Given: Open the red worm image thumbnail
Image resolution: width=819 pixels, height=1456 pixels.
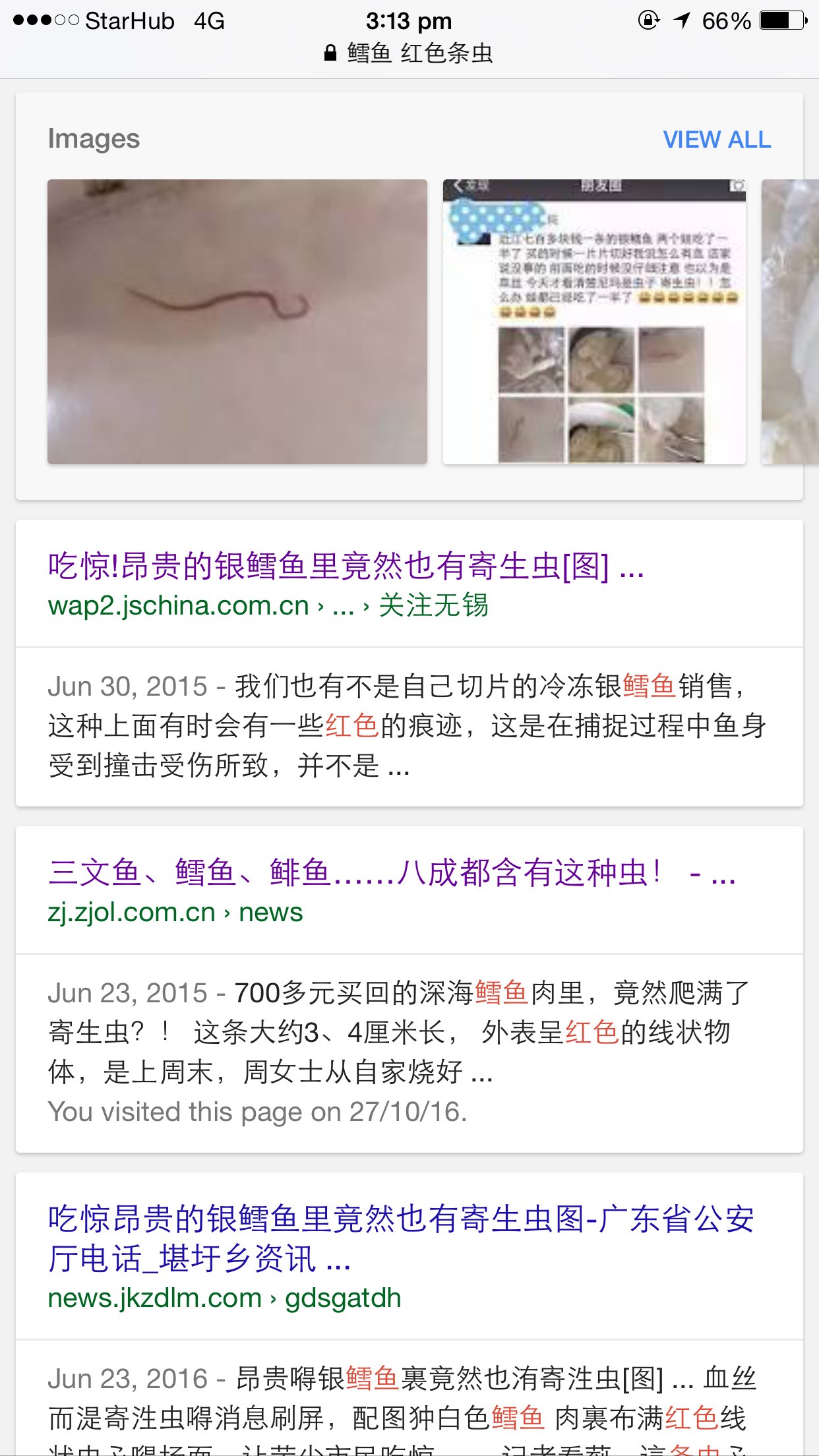Looking at the screenshot, I should (x=237, y=321).
